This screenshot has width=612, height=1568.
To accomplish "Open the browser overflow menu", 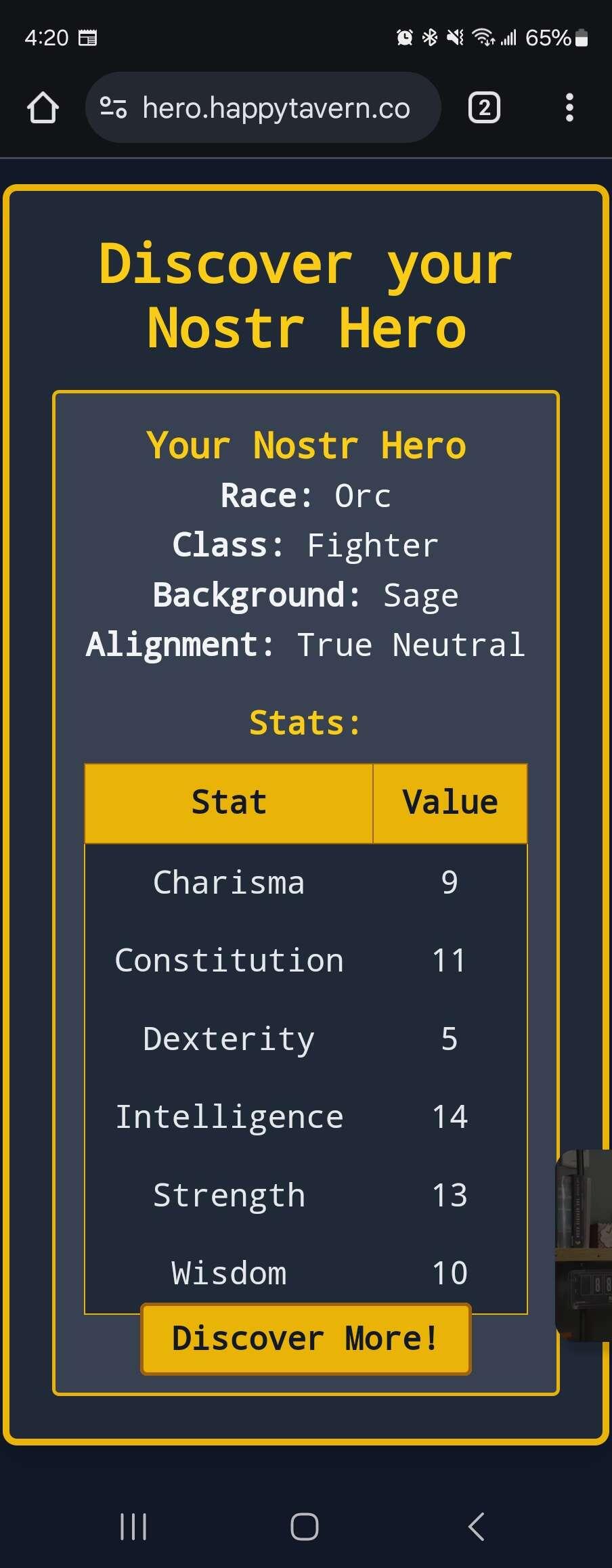I will [x=569, y=108].
